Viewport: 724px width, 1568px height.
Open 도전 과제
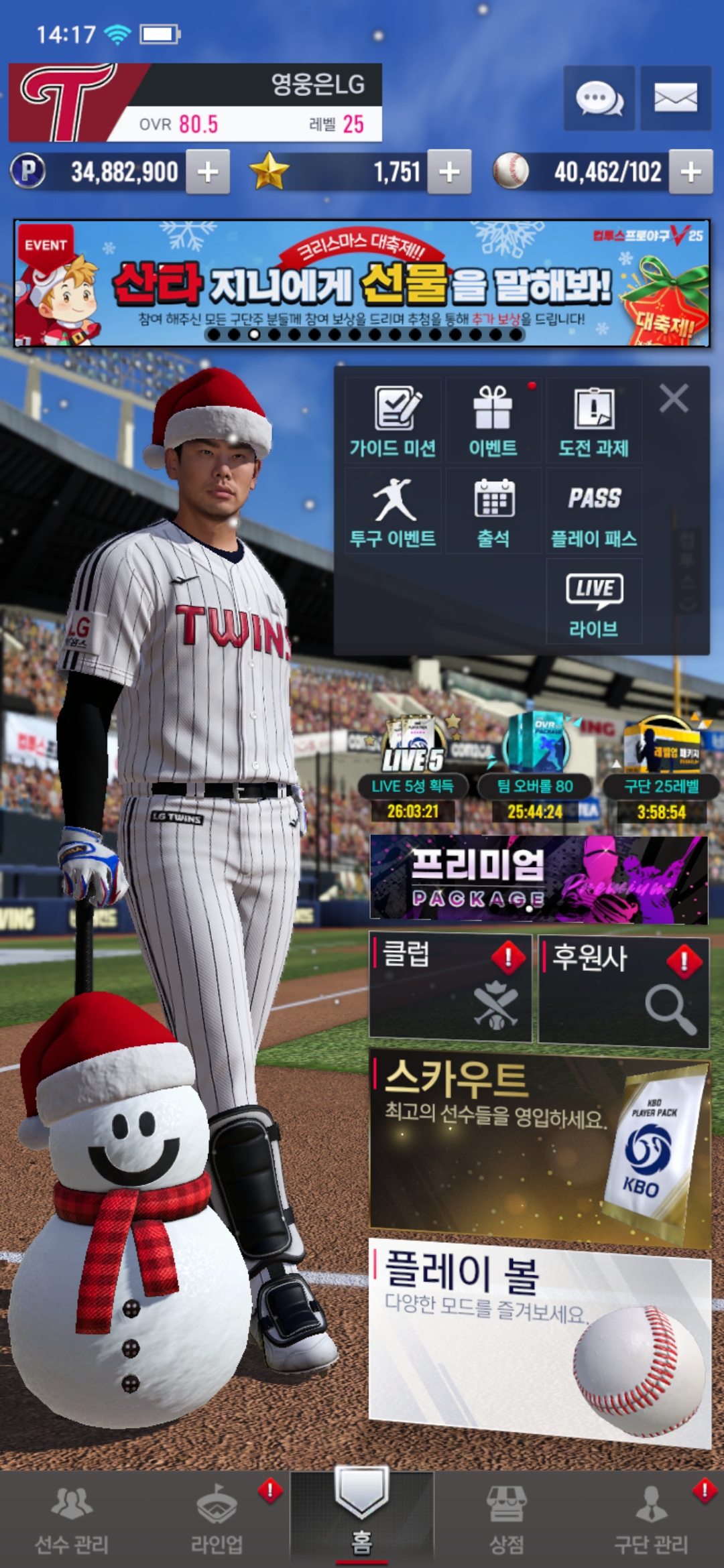tap(594, 420)
